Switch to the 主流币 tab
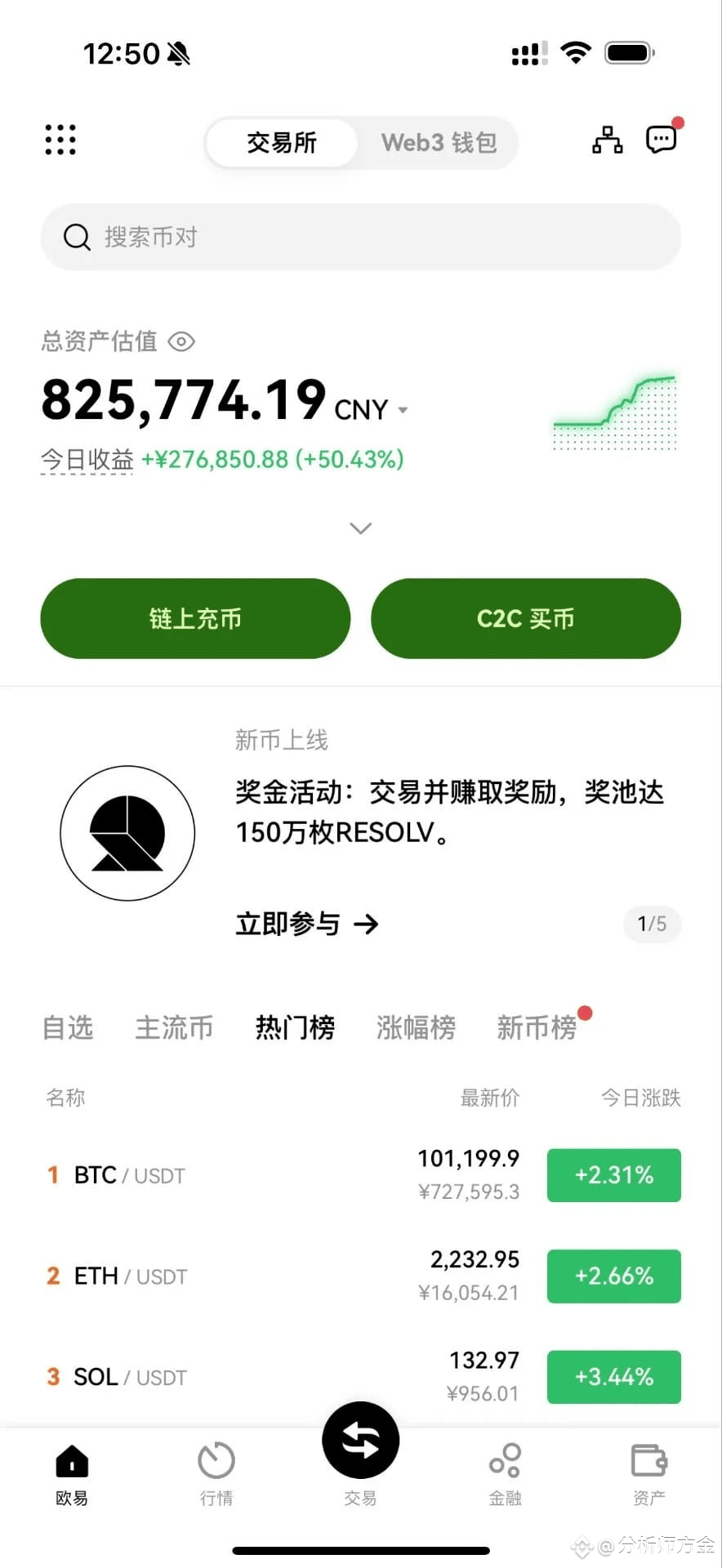 [174, 1027]
